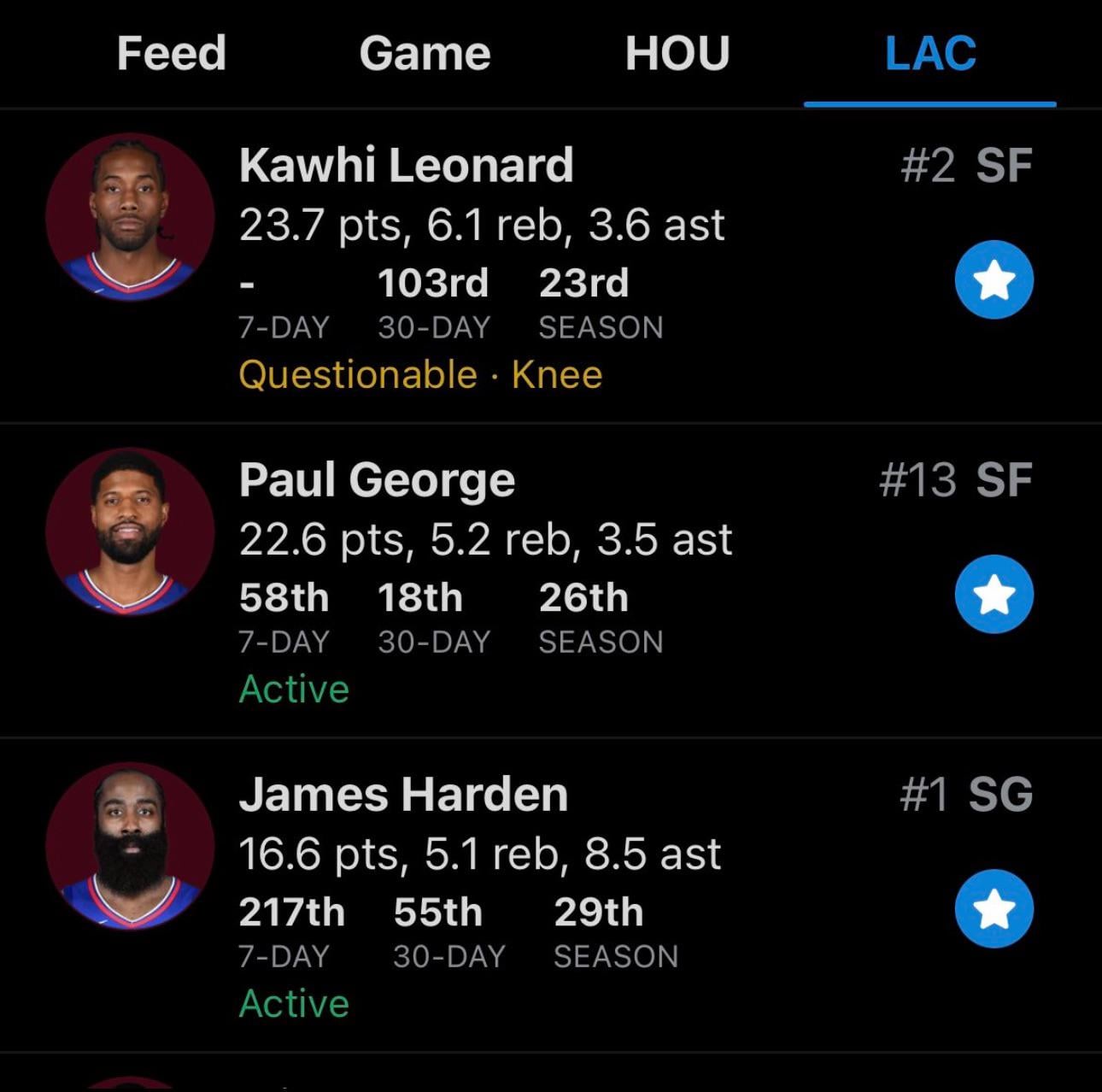Select the LAC tab

[x=930, y=53]
